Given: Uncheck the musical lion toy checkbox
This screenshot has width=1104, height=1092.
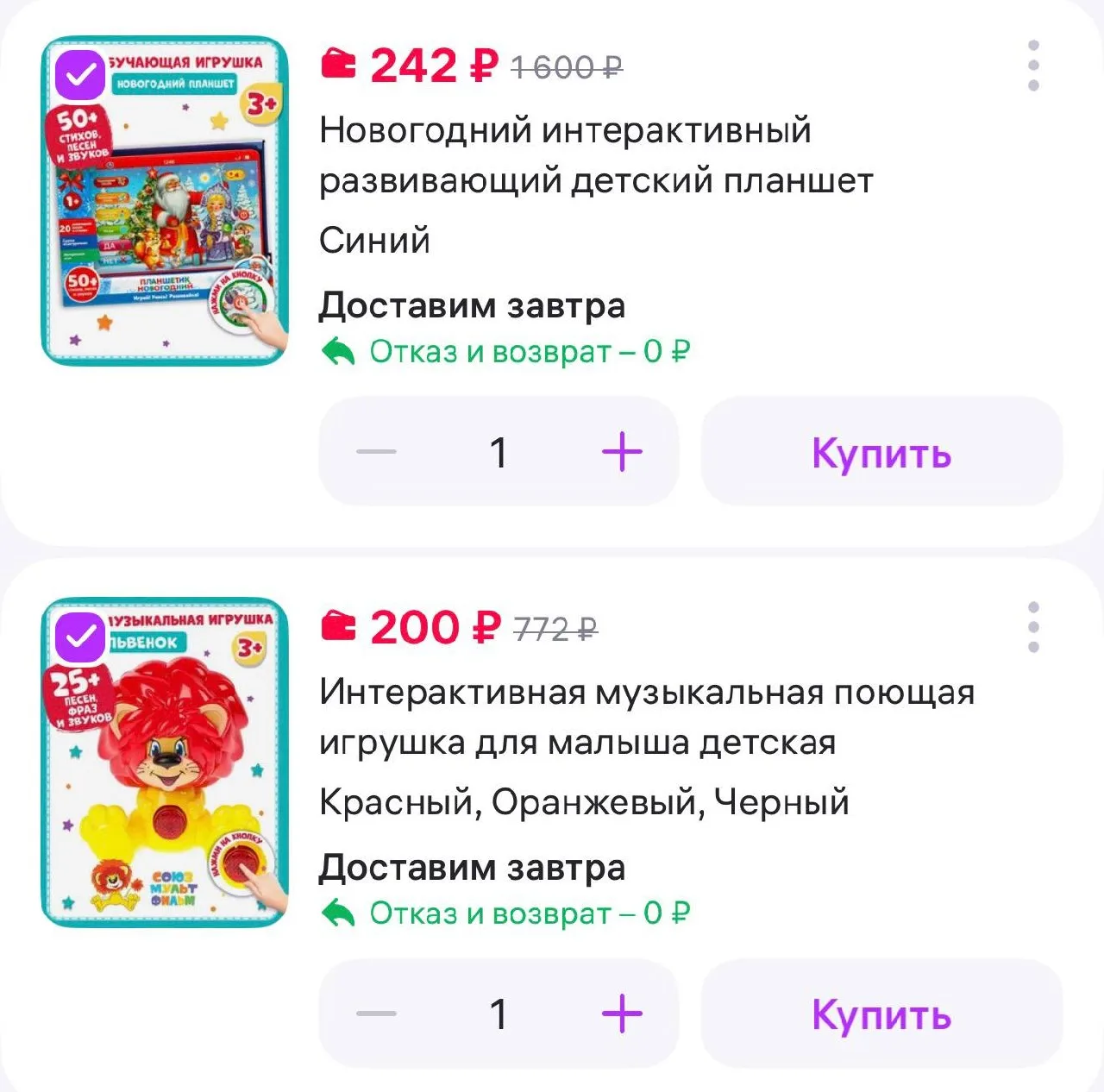Looking at the screenshot, I should 80,637.
